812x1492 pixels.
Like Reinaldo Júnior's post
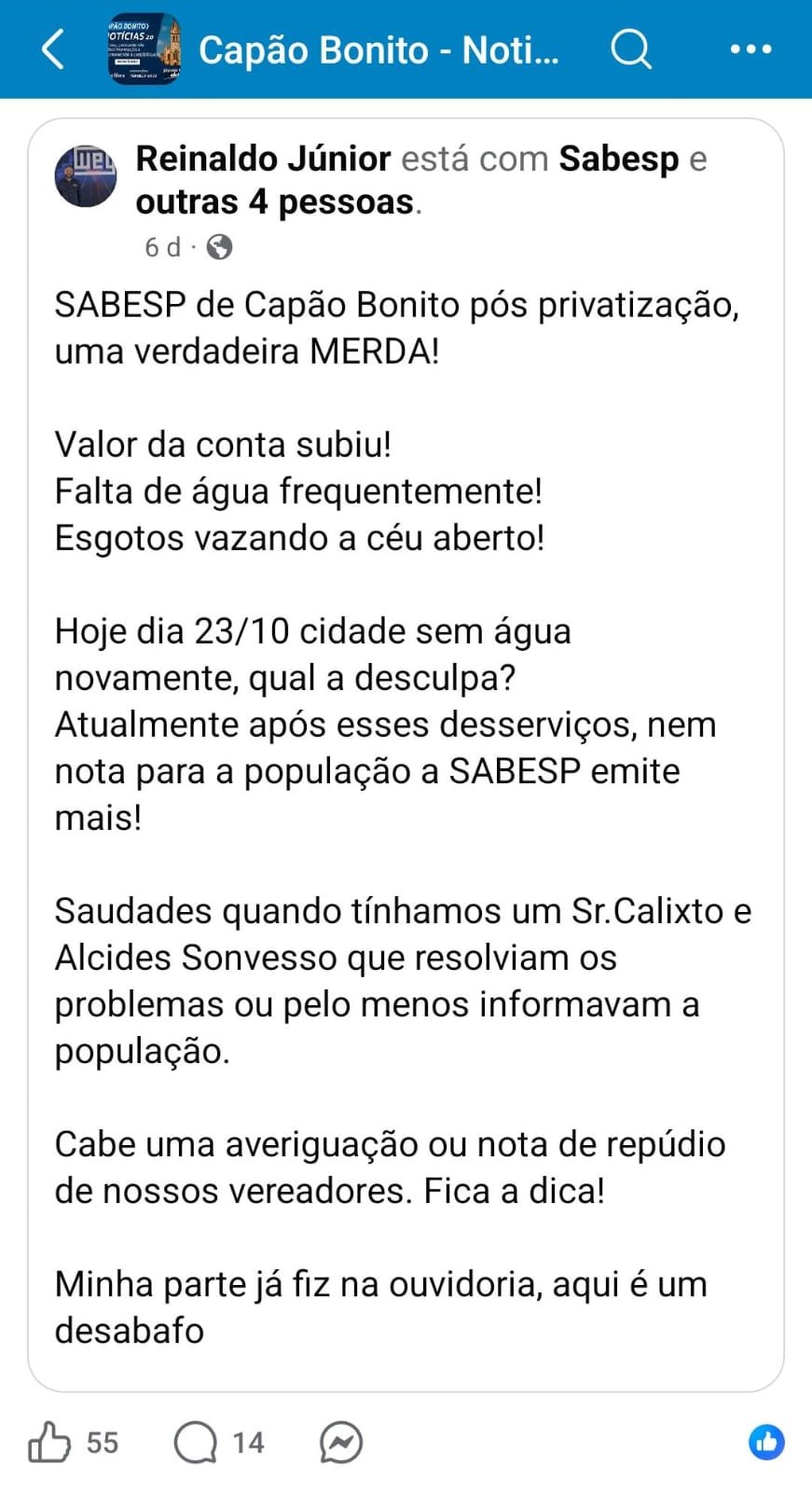point(49,1443)
